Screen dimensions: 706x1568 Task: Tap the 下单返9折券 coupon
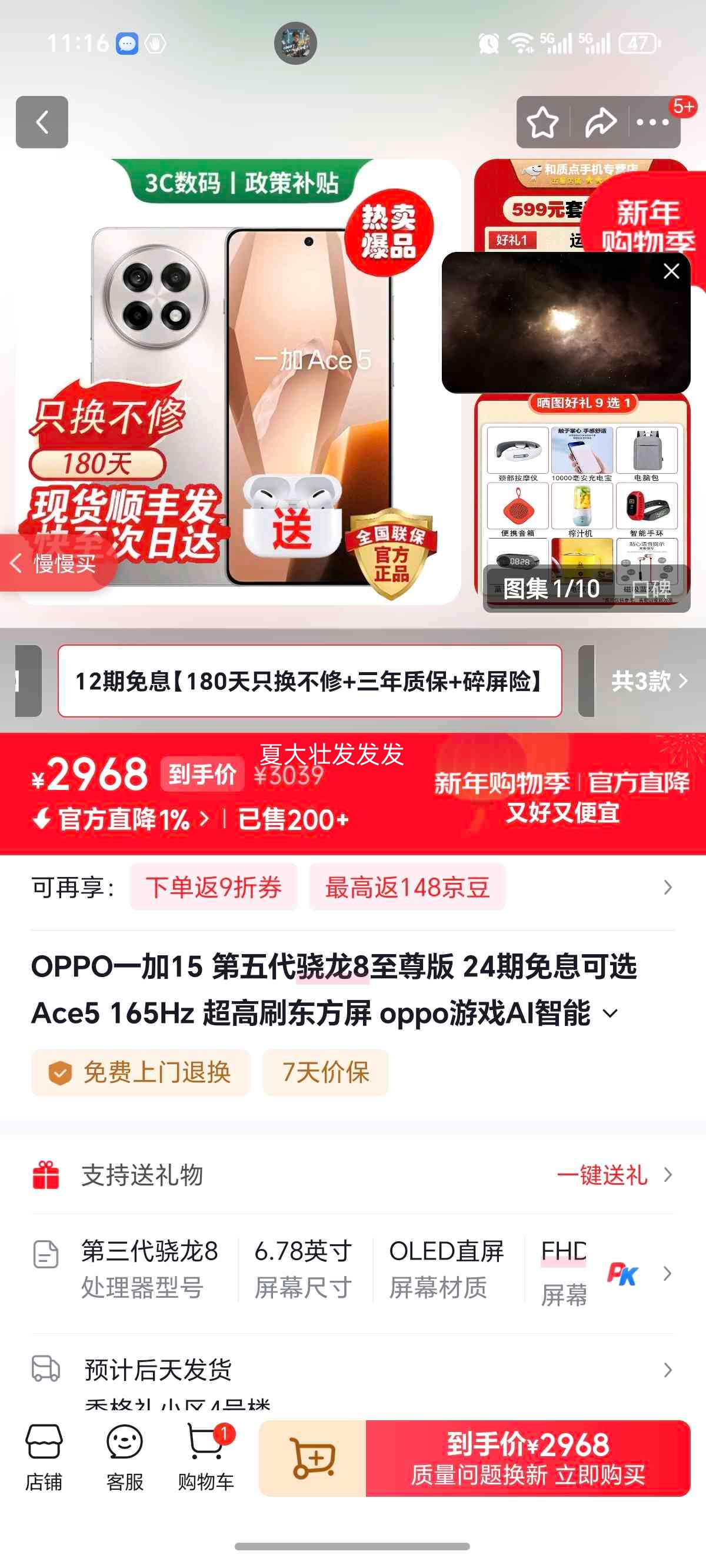215,888
